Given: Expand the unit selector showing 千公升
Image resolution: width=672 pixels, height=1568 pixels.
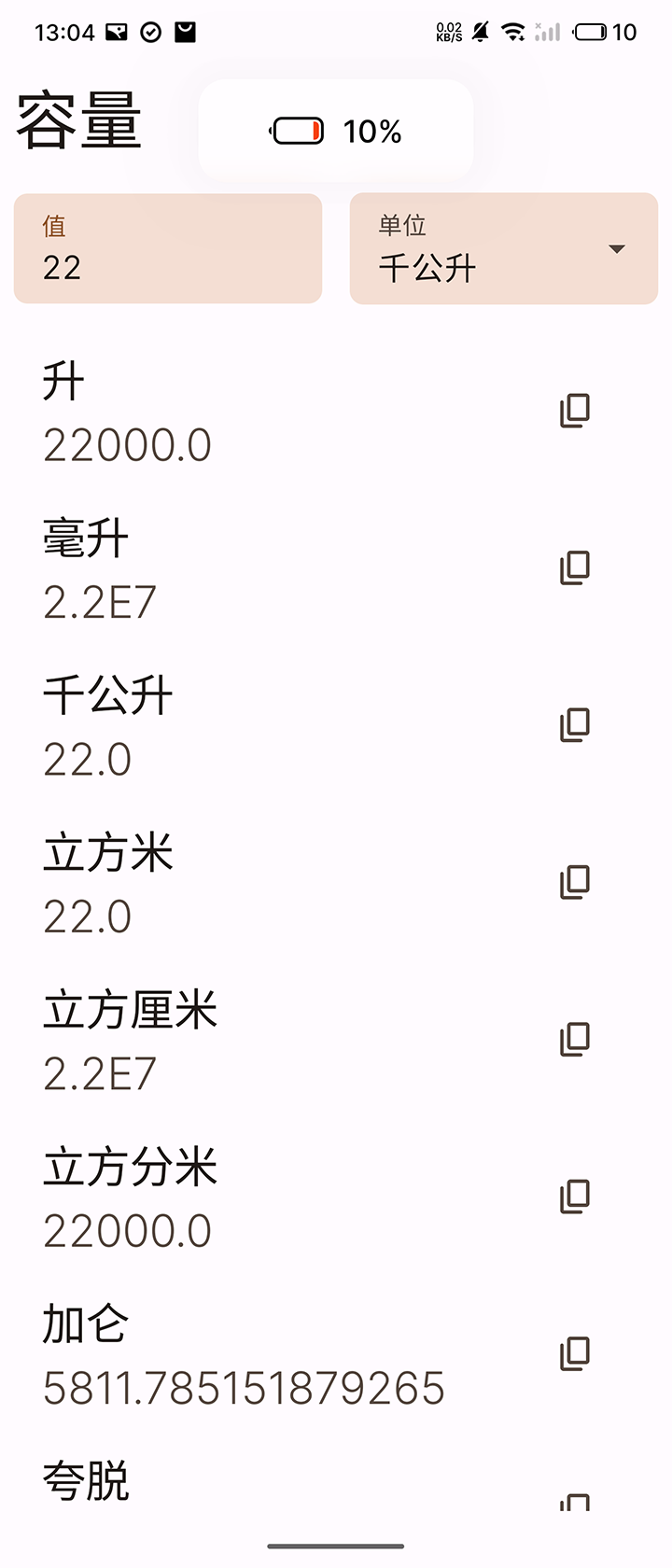Looking at the screenshot, I should coord(504,248).
